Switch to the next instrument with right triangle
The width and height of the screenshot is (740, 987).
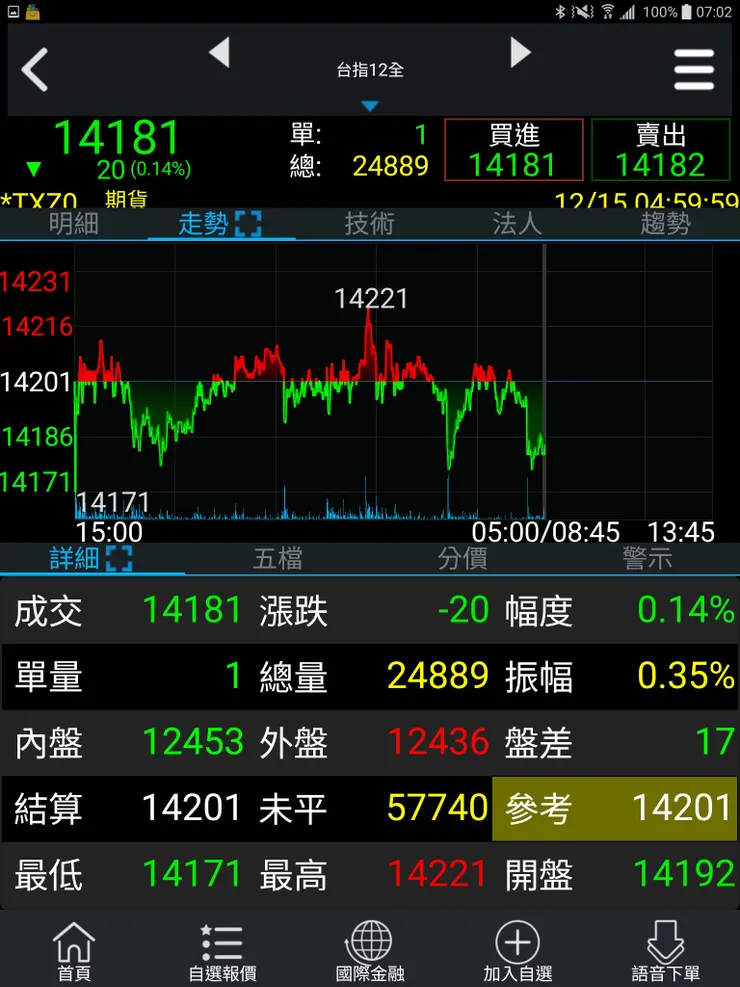click(x=520, y=53)
